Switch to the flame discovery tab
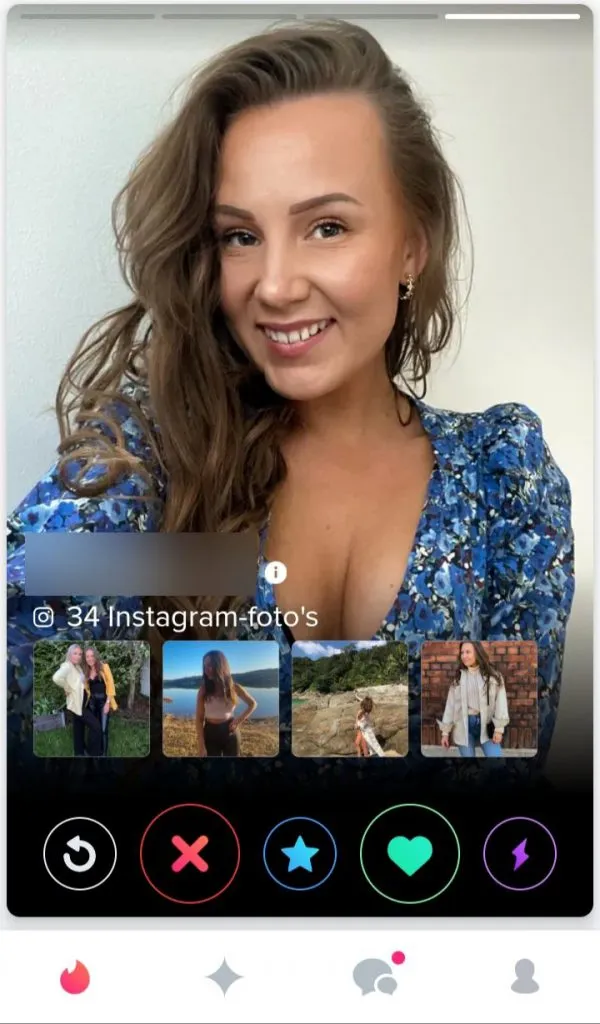Viewport: 600px width, 1024px height. (75, 977)
